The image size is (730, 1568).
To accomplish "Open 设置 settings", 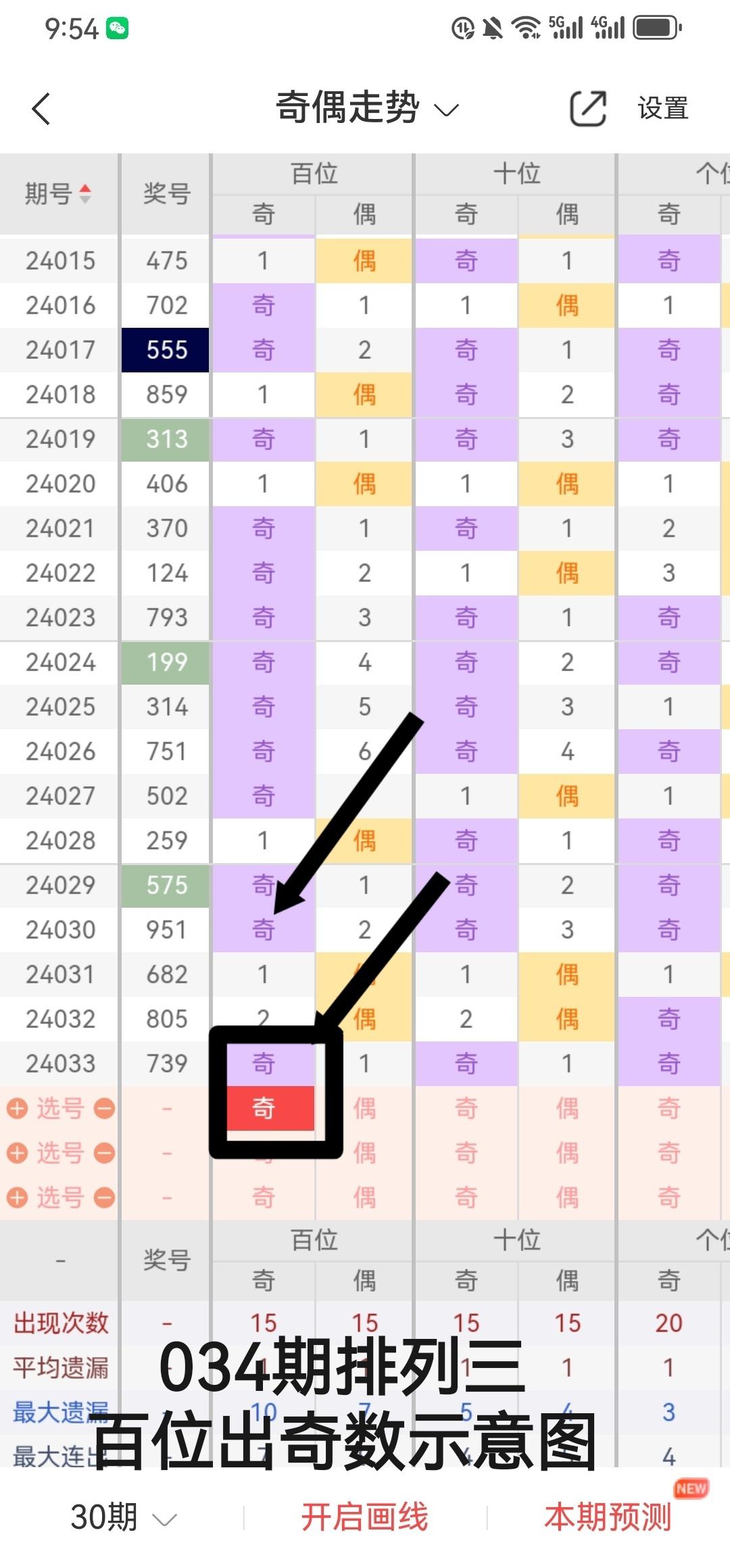I will point(662,109).
